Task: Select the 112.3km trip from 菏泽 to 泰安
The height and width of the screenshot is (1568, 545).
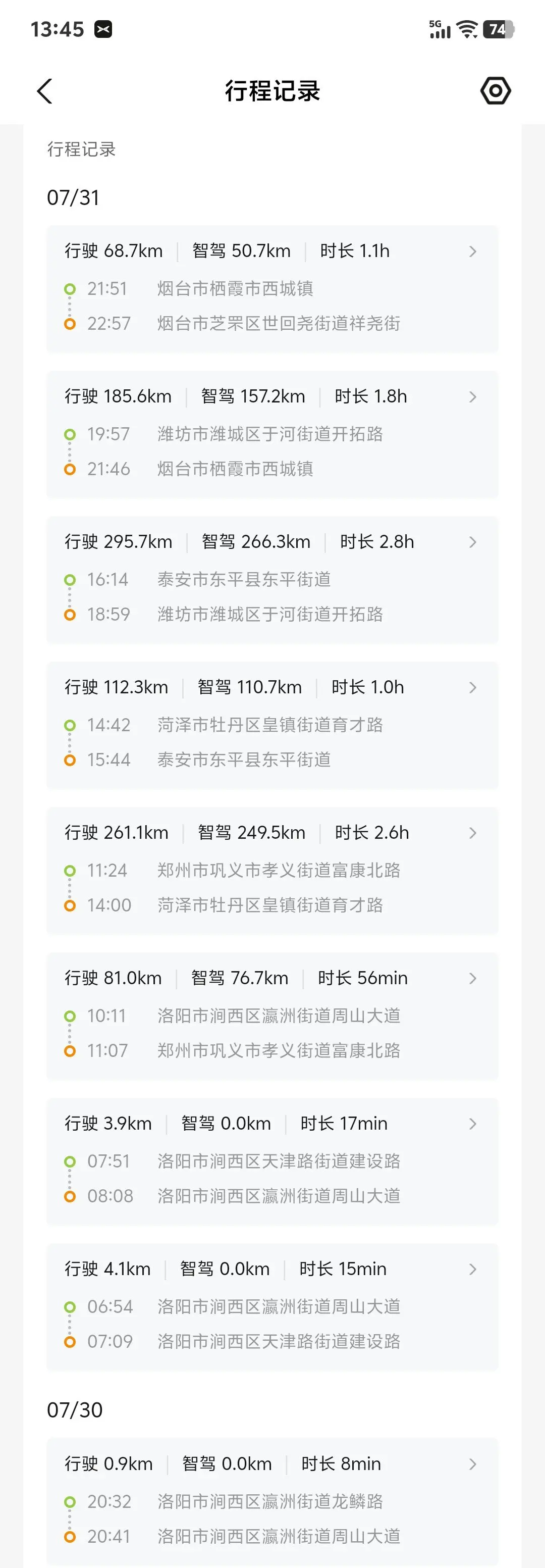Action: (x=272, y=725)
